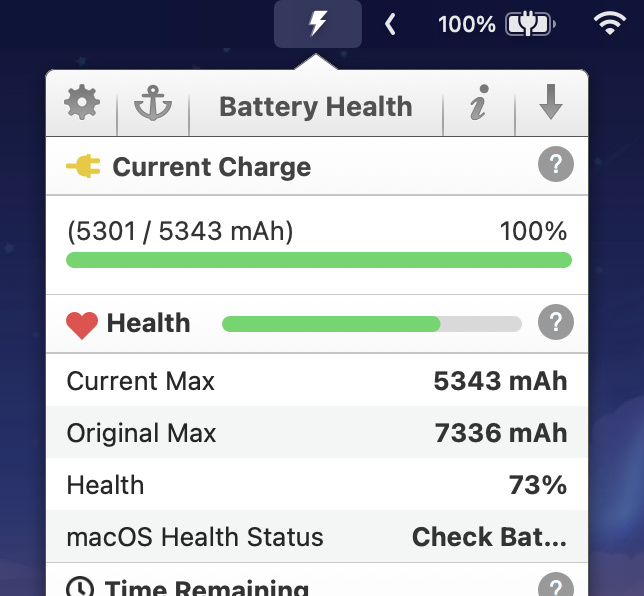Tap the anchor icon in the toolbar
The height and width of the screenshot is (596, 644).
click(x=153, y=104)
